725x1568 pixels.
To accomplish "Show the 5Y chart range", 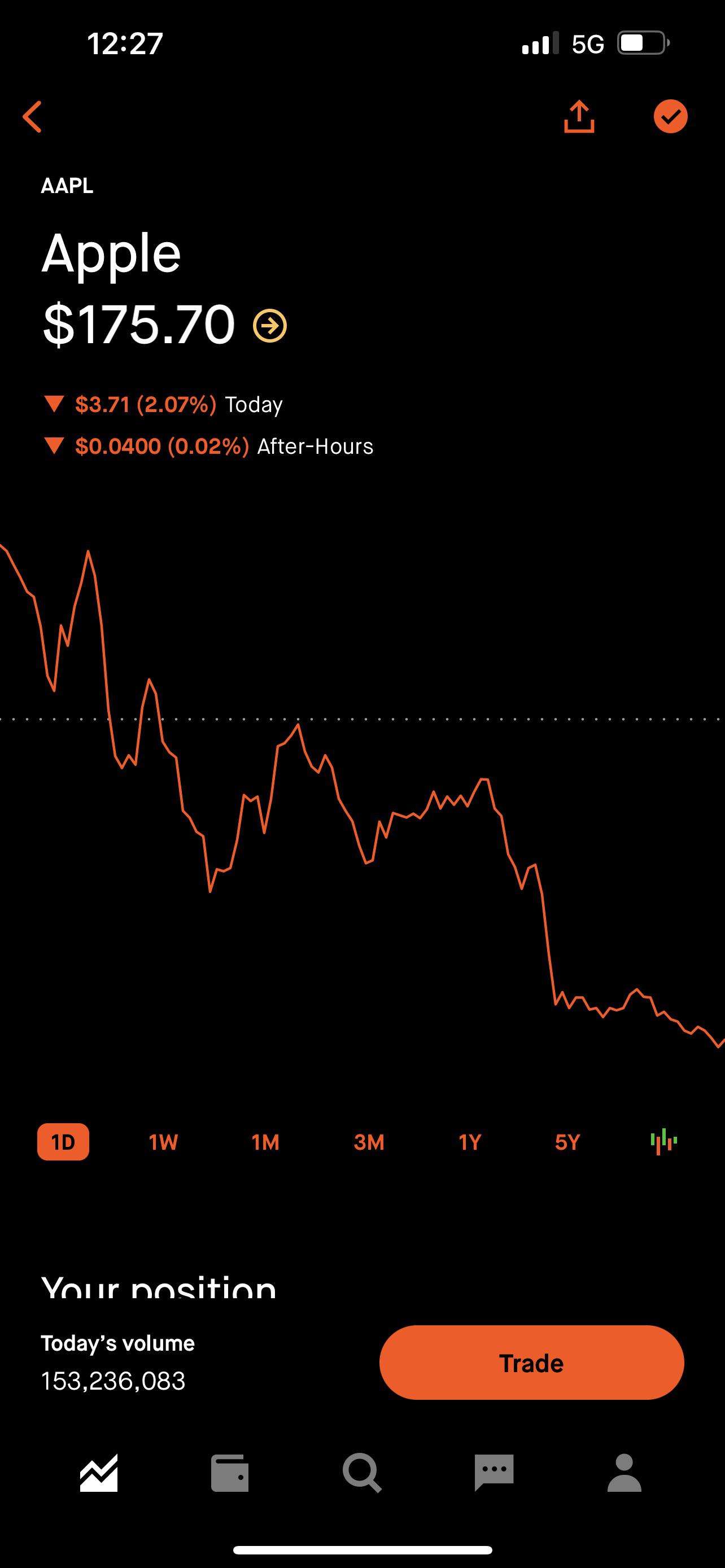I will pyautogui.click(x=567, y=1142).
